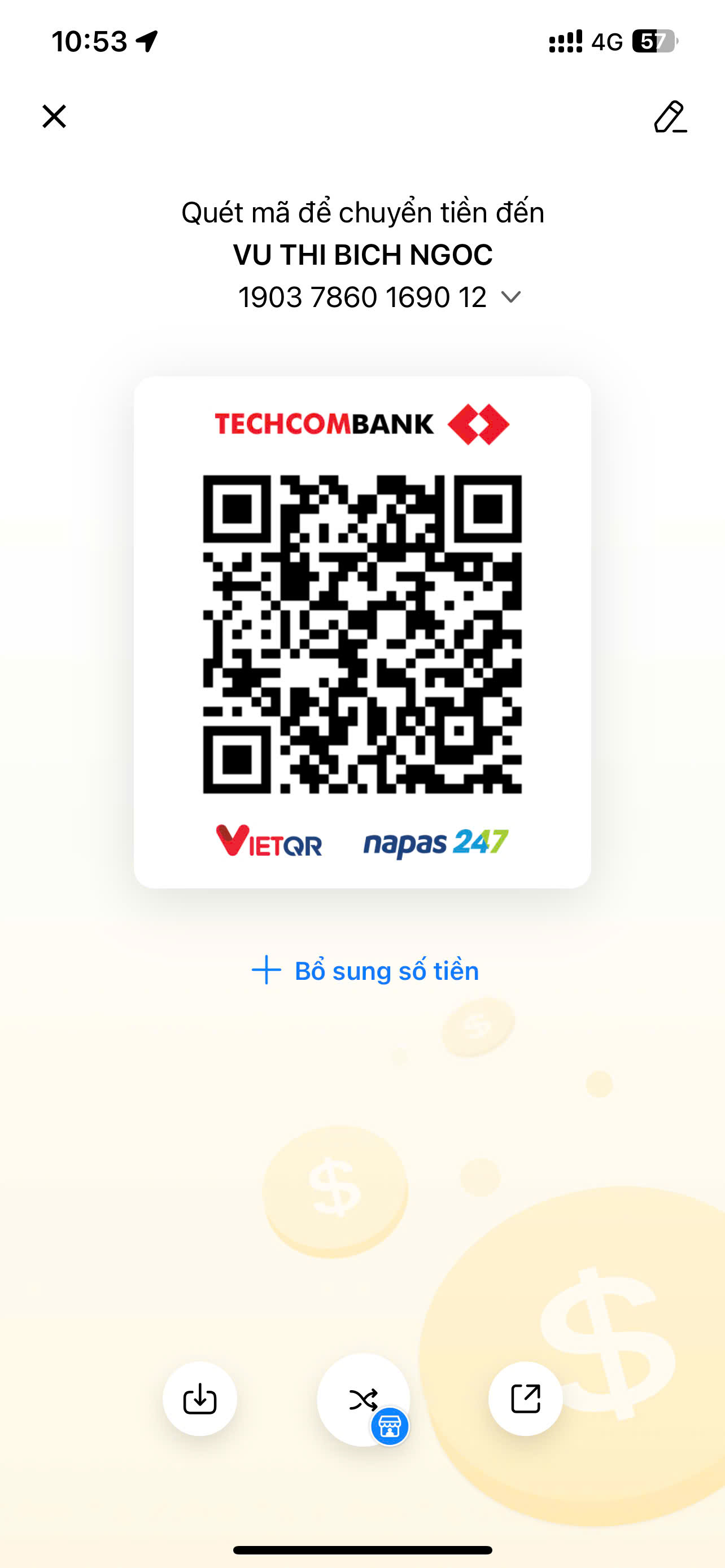Open the edit pencil icon

pos(670,117)
